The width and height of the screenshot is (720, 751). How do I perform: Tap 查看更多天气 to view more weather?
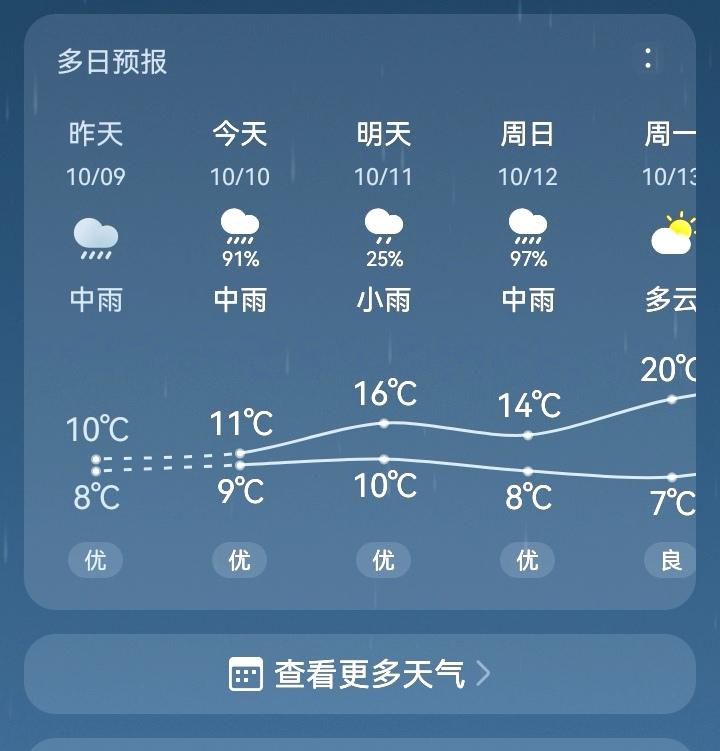(x=360, y=674)
